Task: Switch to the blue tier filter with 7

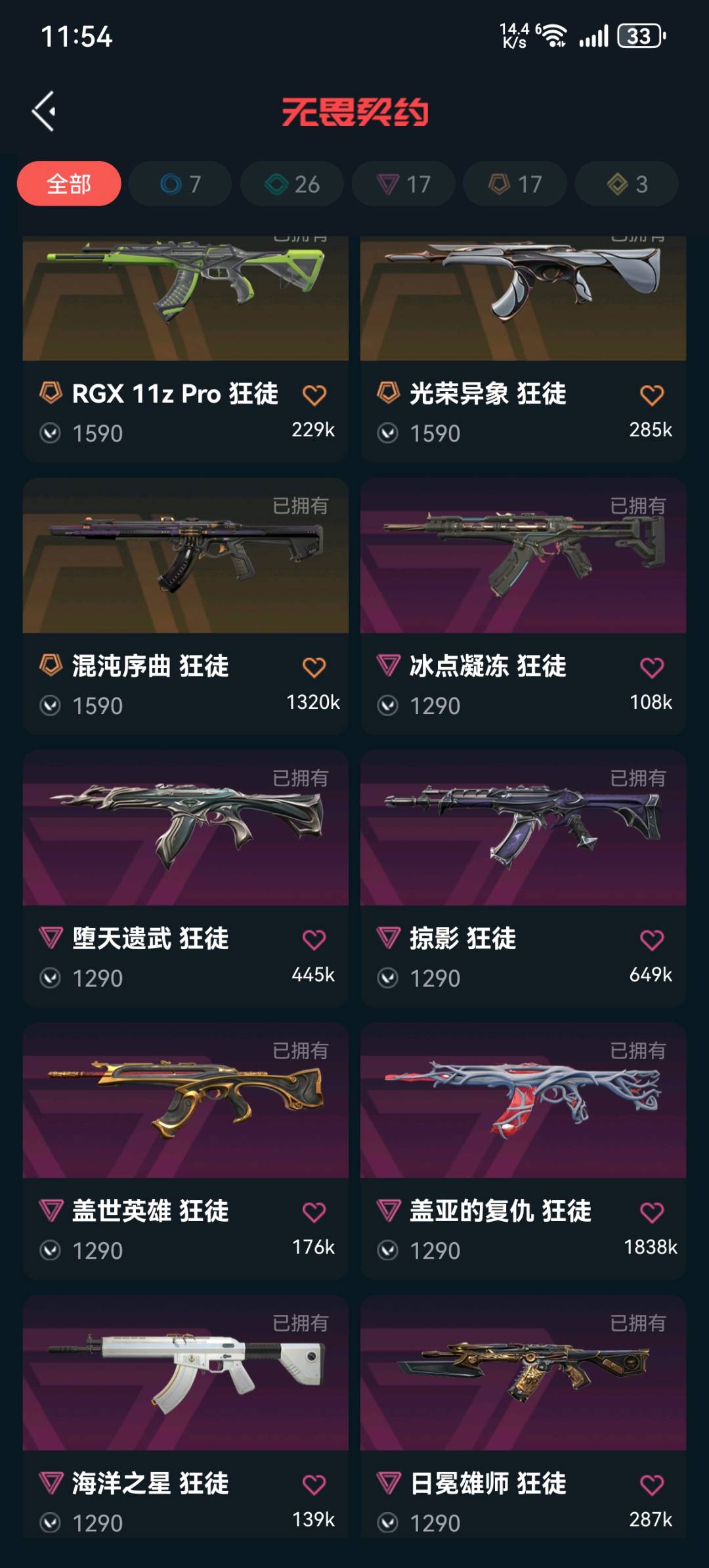Action: point(180,184)
